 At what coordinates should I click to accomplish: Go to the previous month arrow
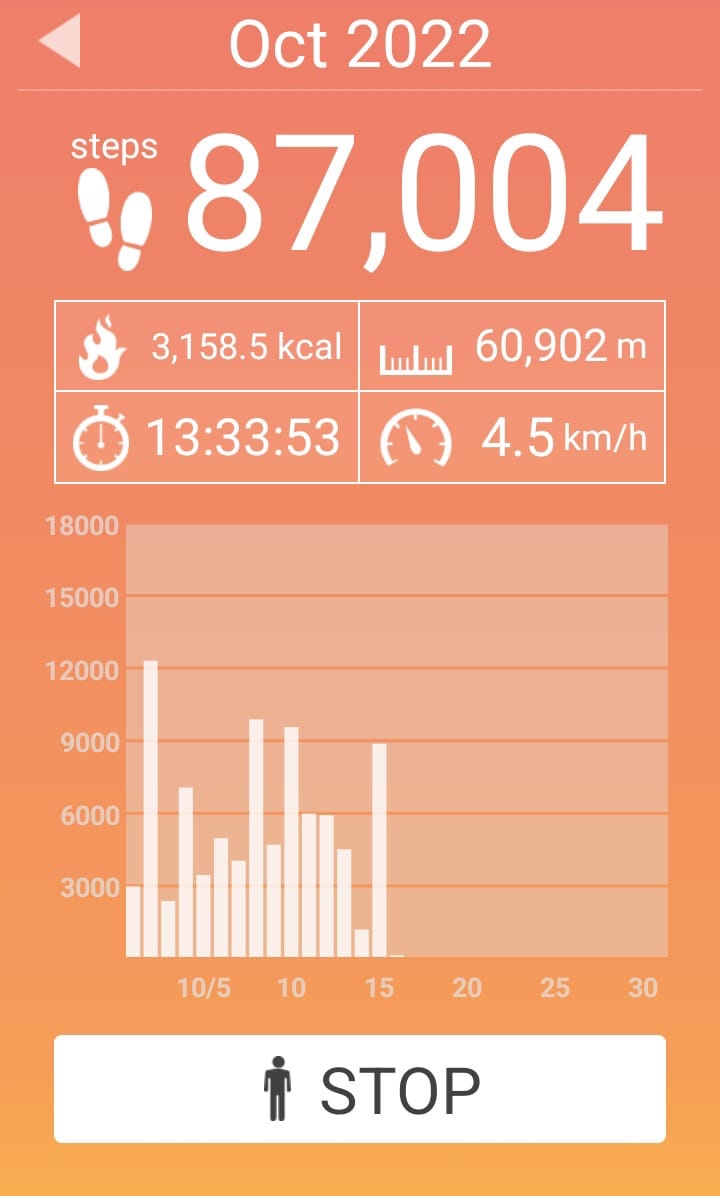(59, 40)
